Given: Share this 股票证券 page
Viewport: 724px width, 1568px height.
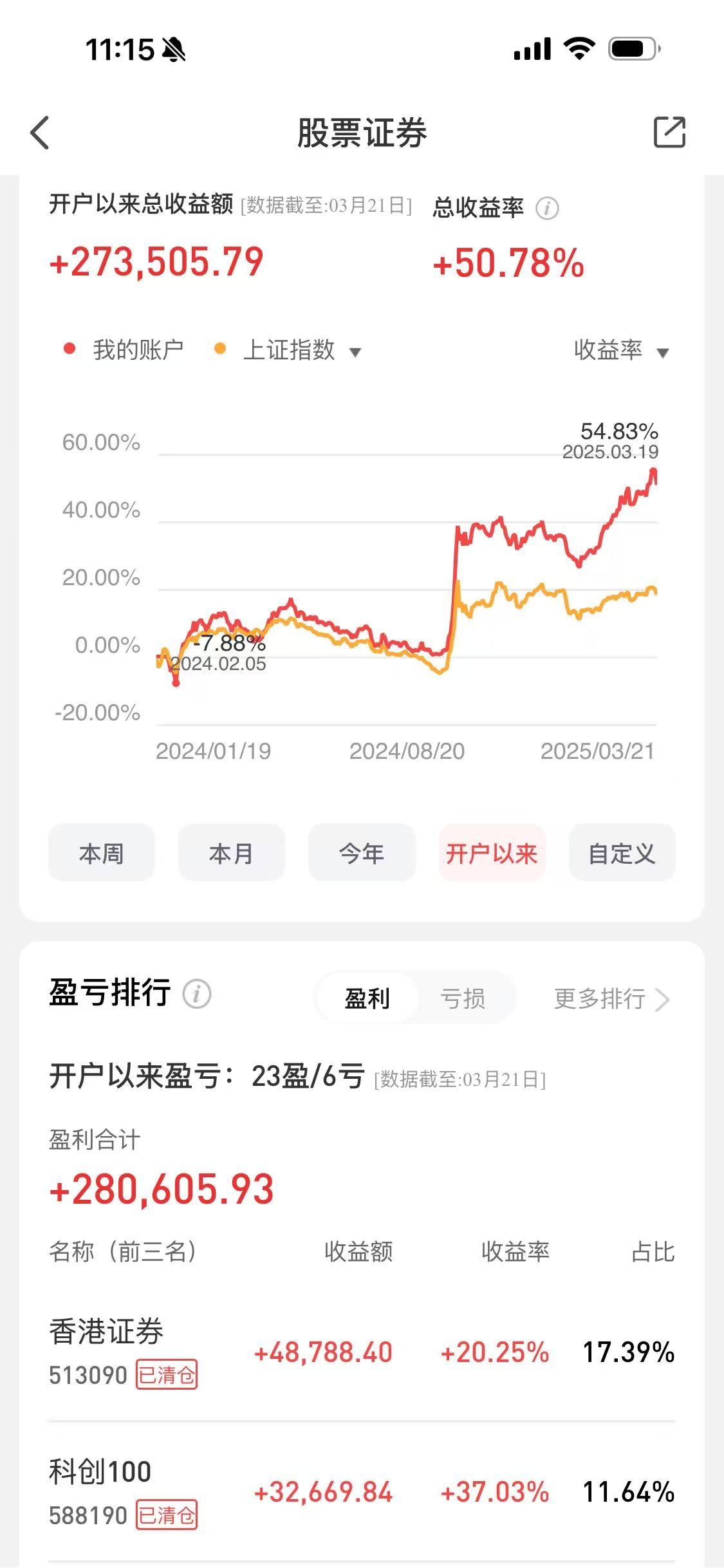Looking at the screenshot, I should 669,132.
